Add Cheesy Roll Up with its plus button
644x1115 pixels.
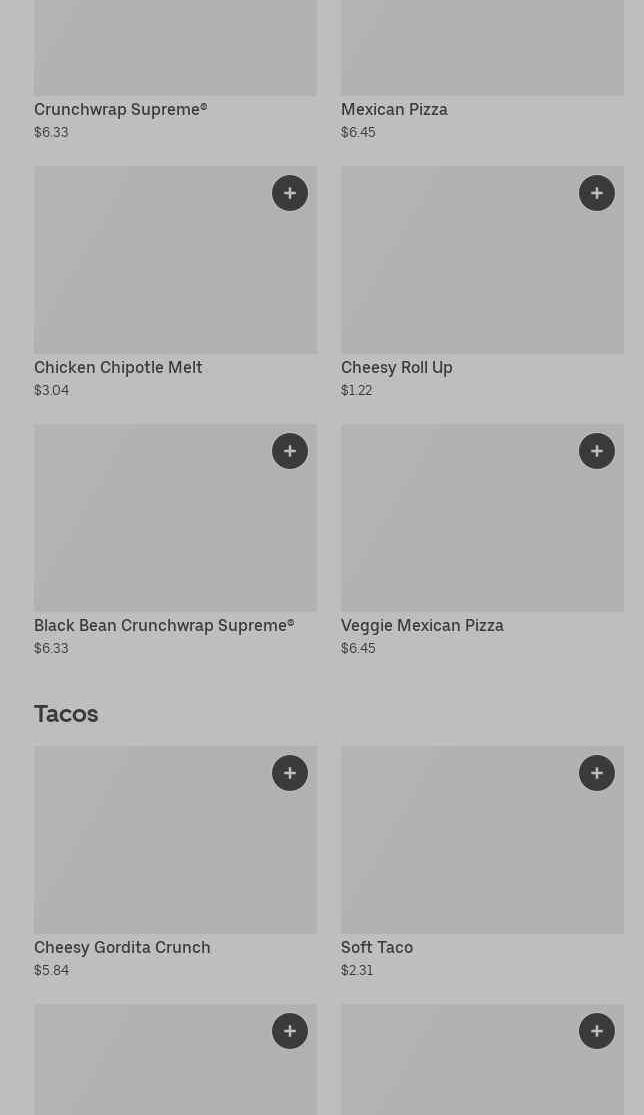click(597, 193)
